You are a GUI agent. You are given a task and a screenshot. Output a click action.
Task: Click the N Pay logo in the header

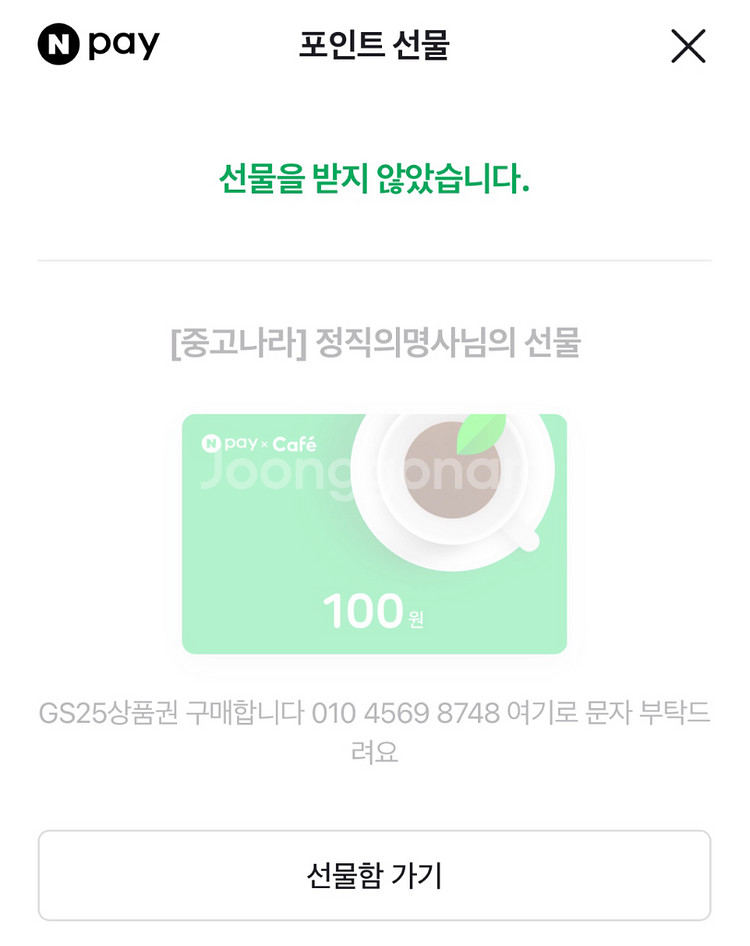98,44
